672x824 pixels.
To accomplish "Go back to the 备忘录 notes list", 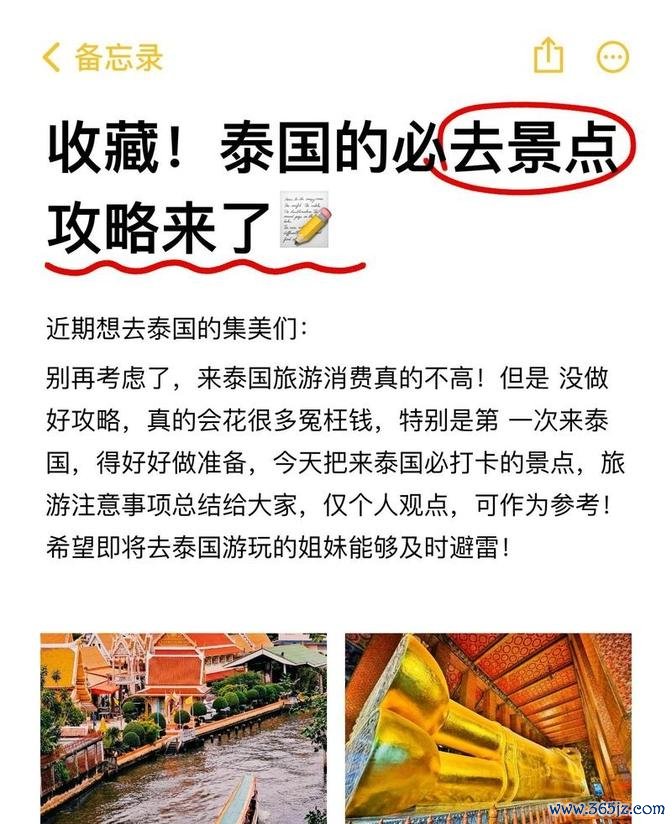I will (x=102, y=57).
